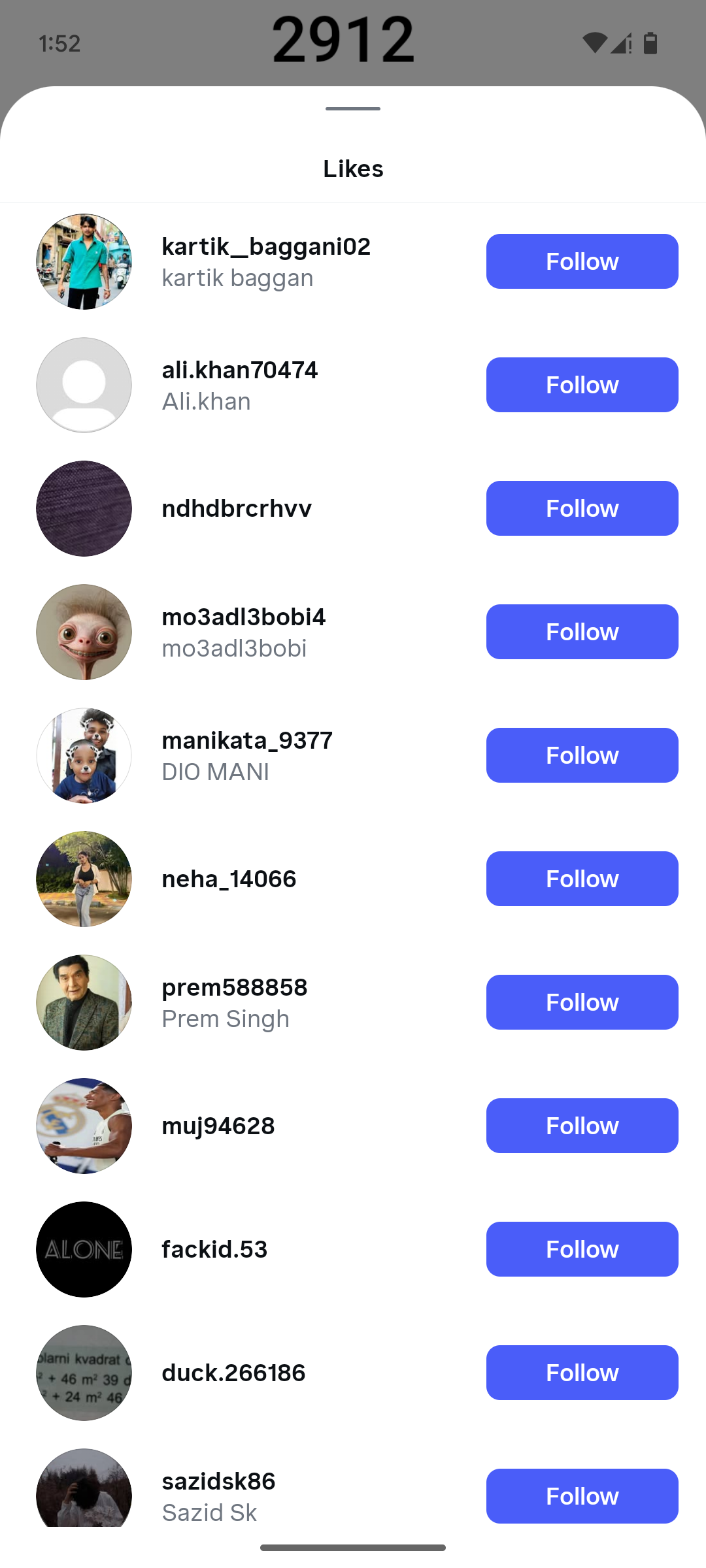Follow duck.266186
Image resolution: width=706 pixels, height=1568 pixels.
point(582,1373)
